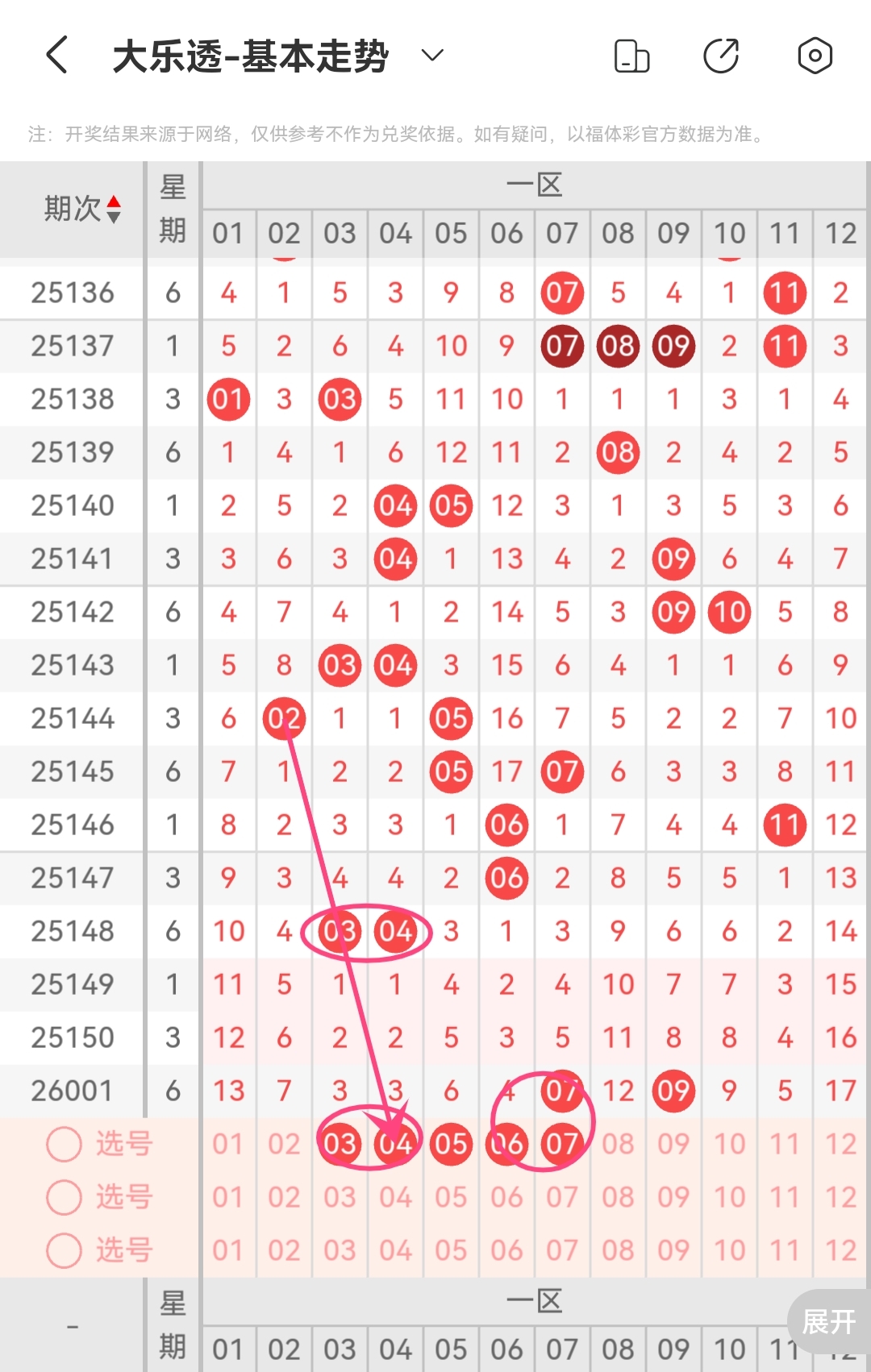The width and height of the screenshot is (871, 1372).
Task: Deselect highlighted 05 in the 选号 pick row
Action: [451, 1144]
